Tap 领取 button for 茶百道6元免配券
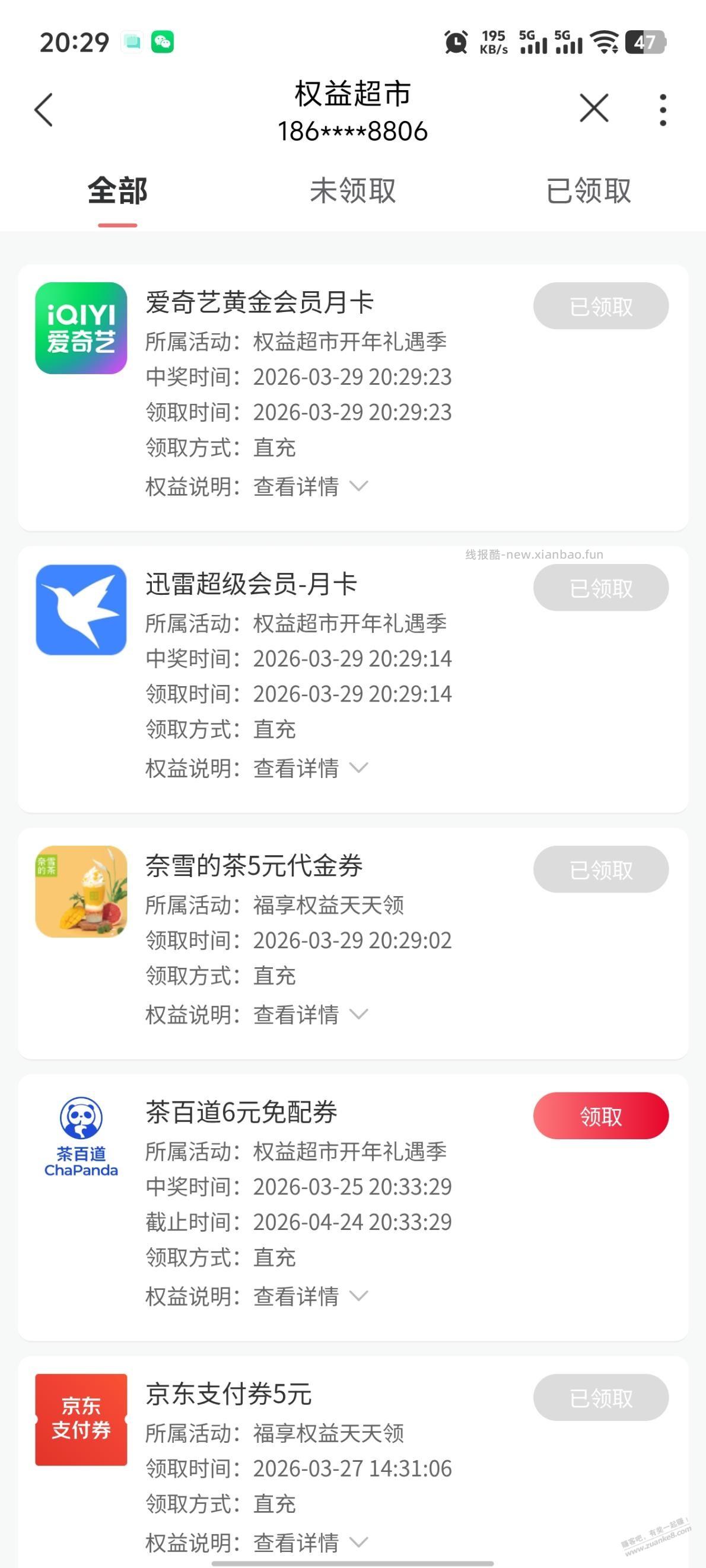 [x=600, y=1116]
